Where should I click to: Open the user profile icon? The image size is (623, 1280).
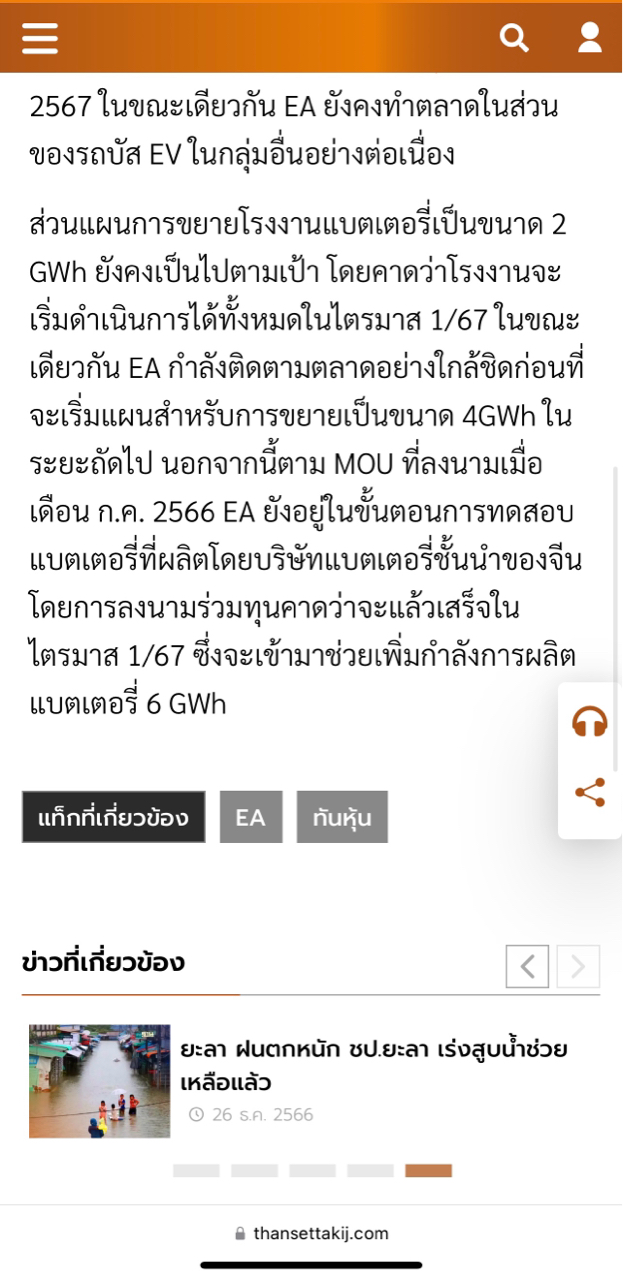(590, 38)
